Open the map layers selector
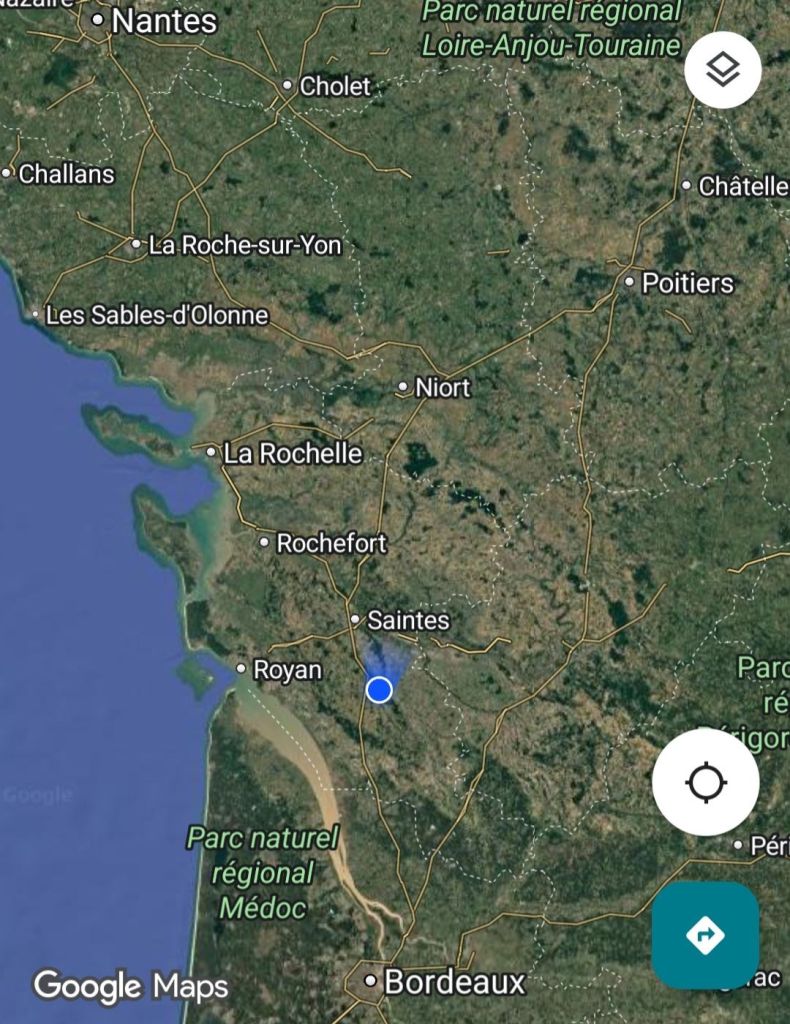The height and width of the screenshot is (1024, 790). 722,70
